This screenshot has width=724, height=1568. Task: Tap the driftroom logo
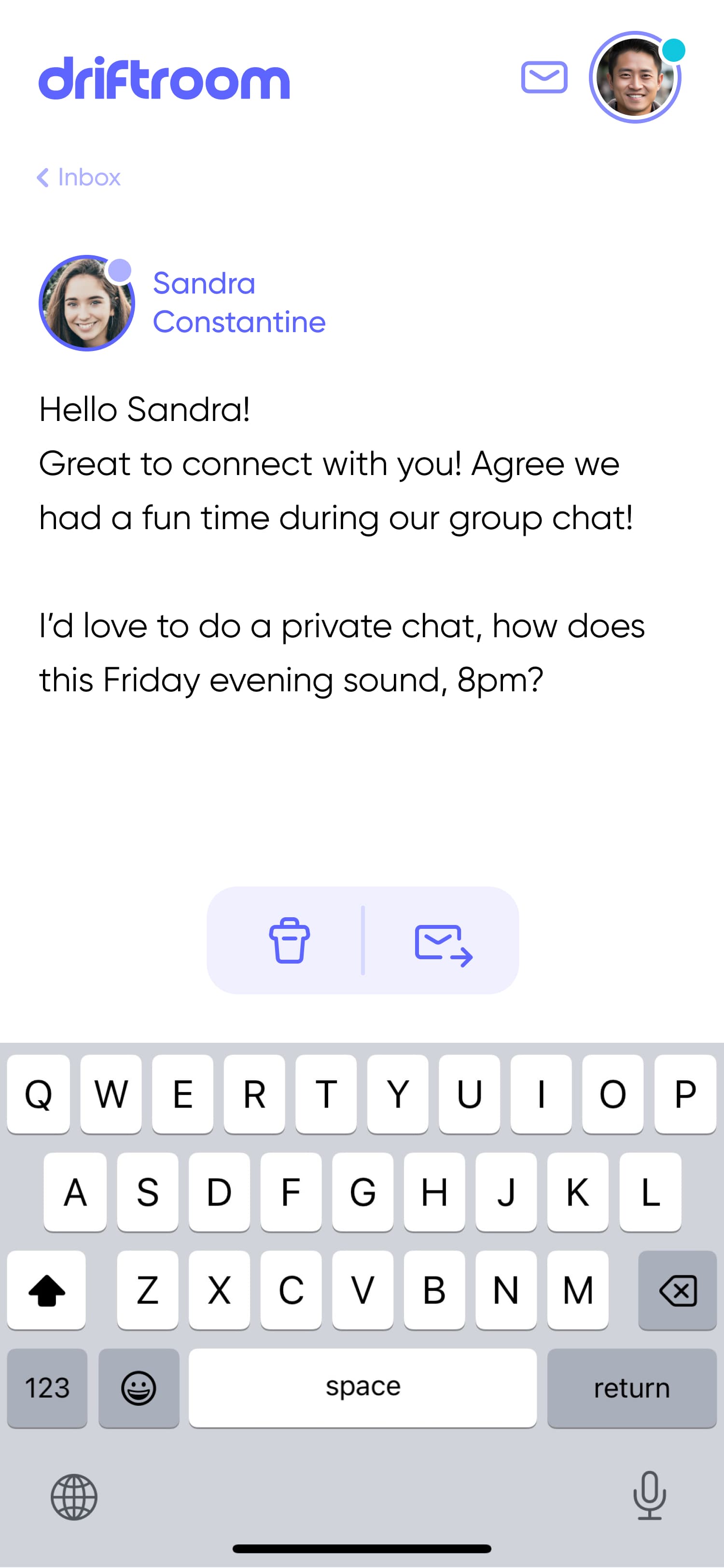(x=163, y=78)
